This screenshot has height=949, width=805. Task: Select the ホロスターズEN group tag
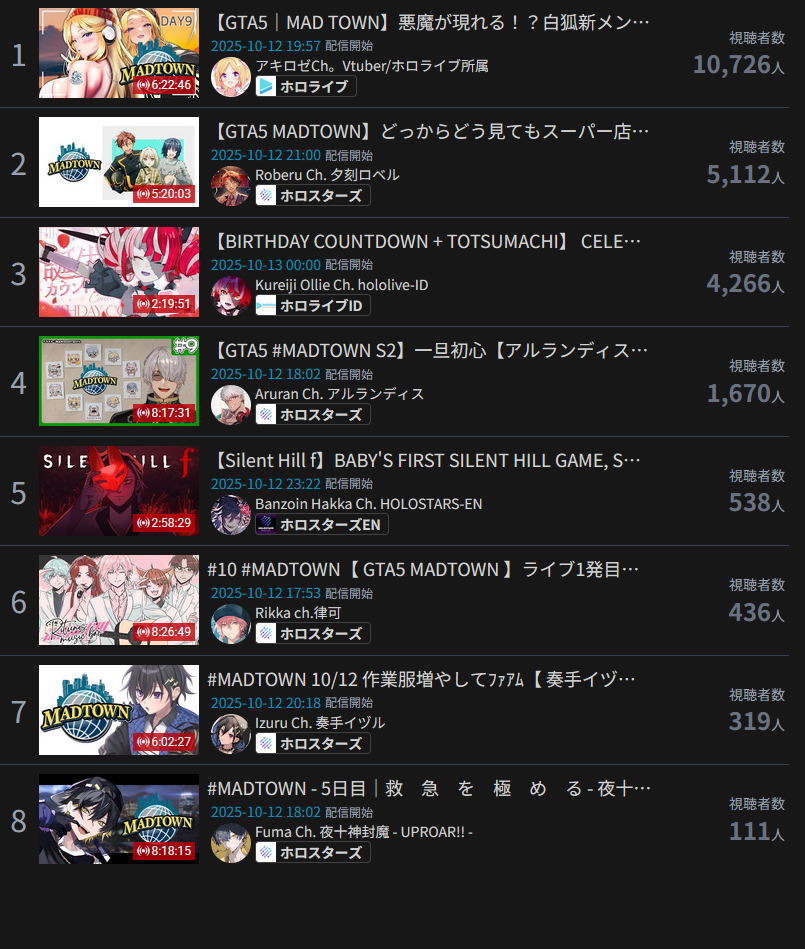point(321,524)
